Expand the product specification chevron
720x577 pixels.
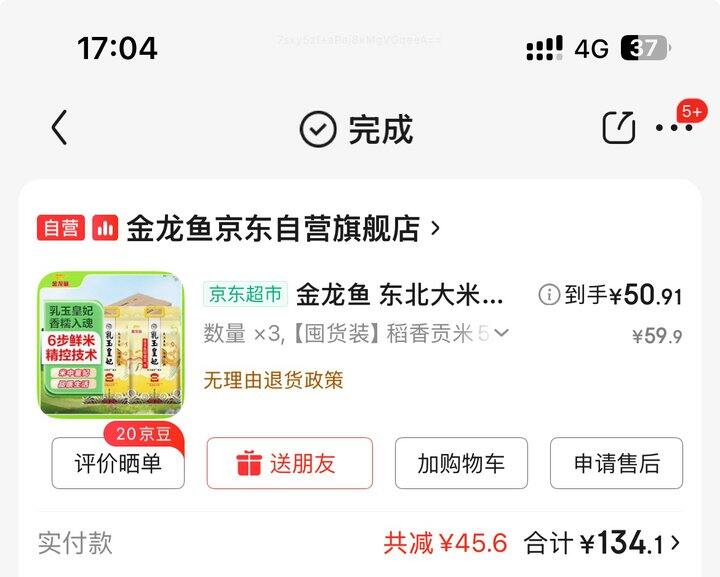[x=501, y=333]
